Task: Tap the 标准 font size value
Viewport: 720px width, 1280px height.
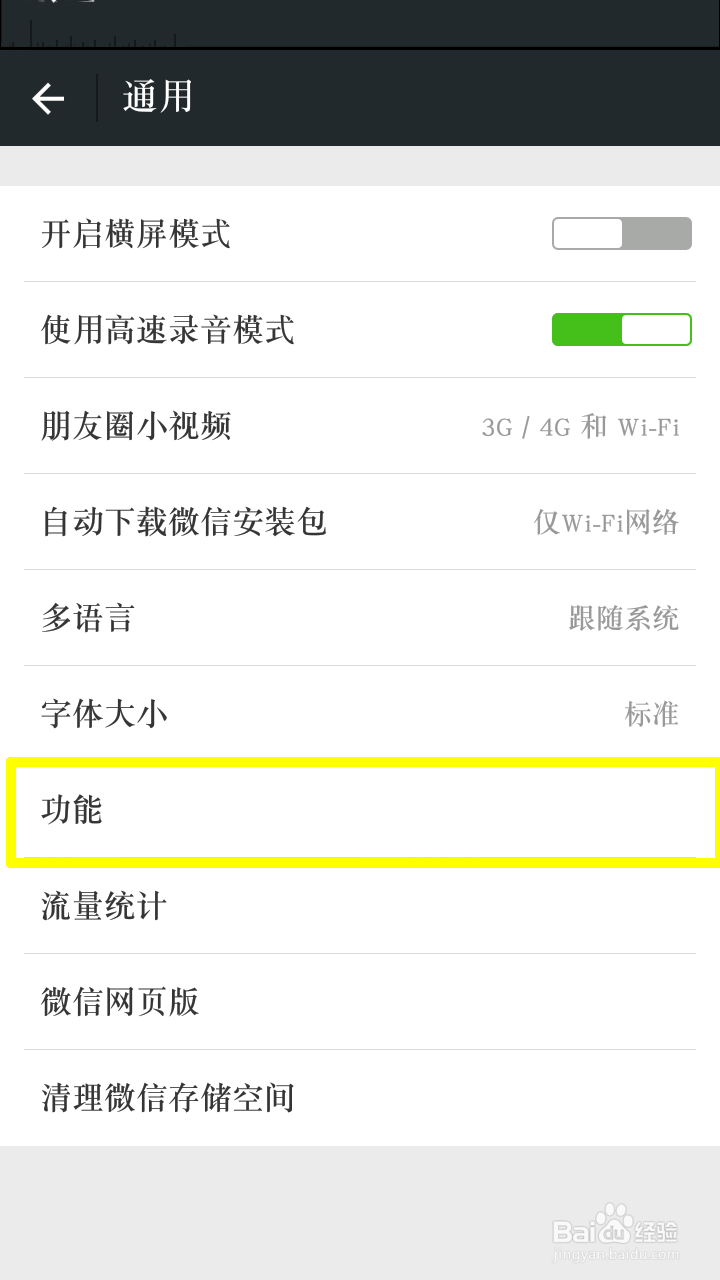Action: [x=652, y=714]
